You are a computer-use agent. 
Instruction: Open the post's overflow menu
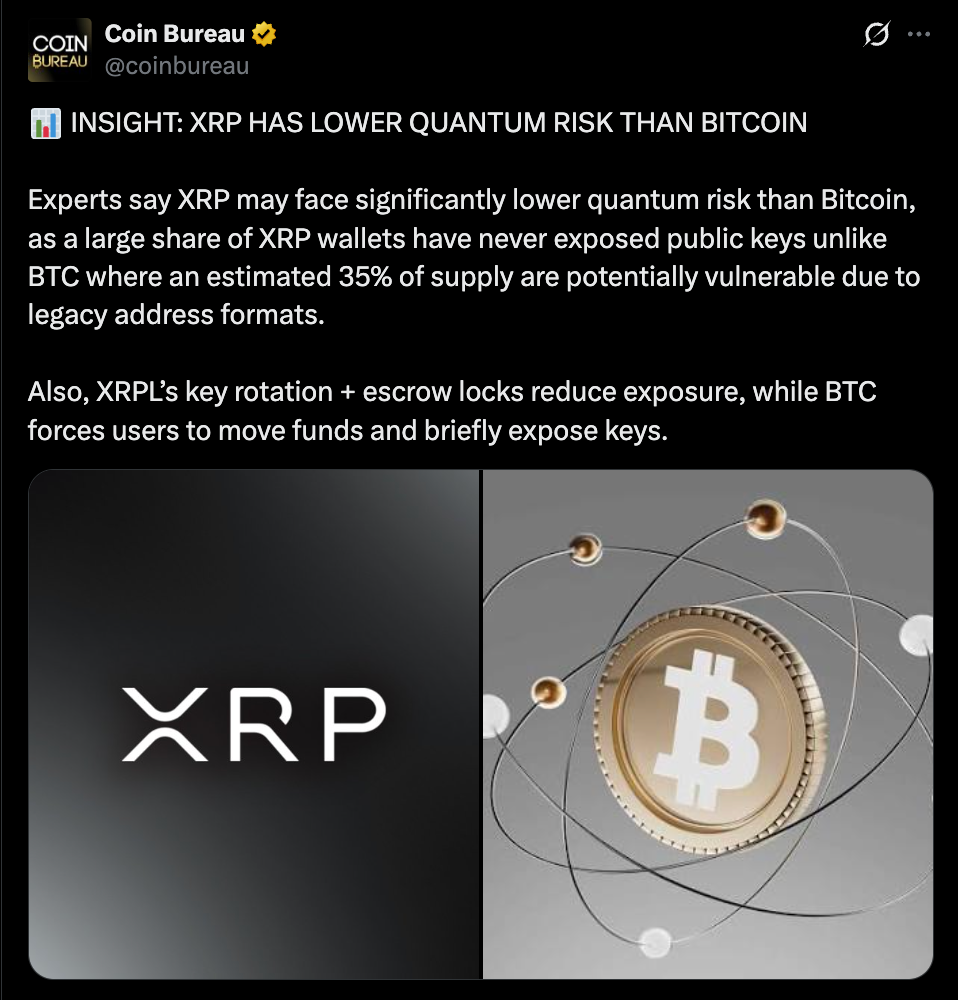tap(917, 34)
